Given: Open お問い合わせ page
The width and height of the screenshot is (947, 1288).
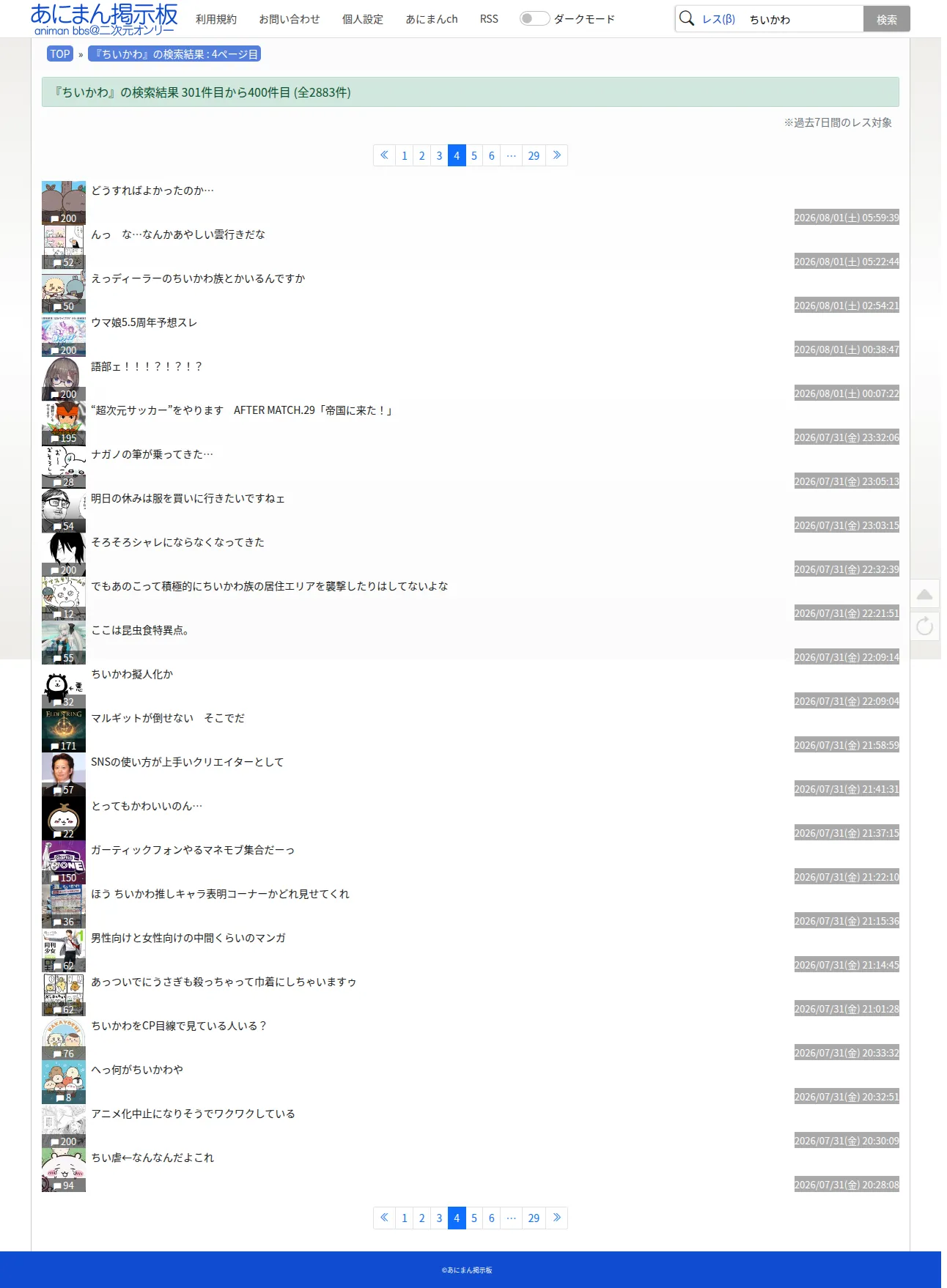Looking at the screenshot, I should (290, 19).
